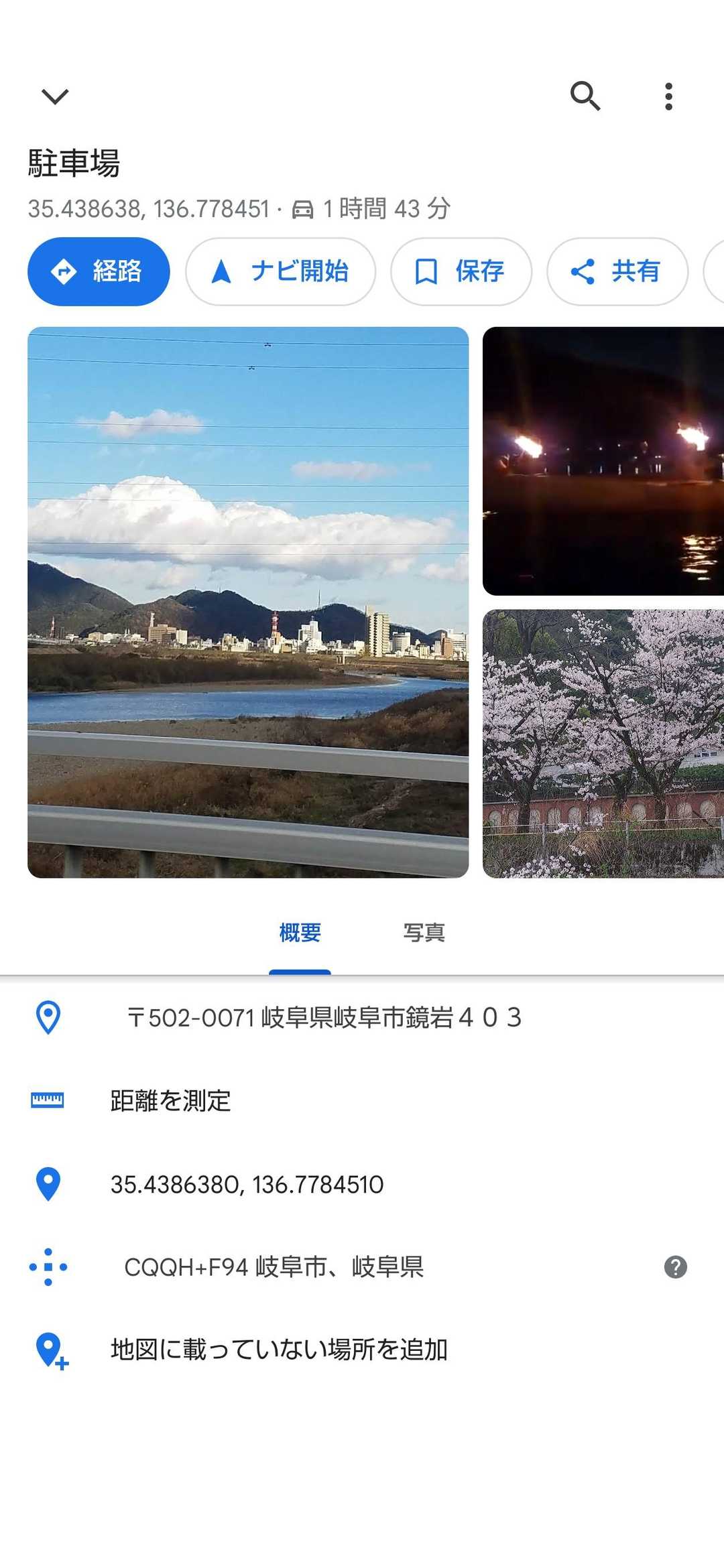Open the three-dot overflow menu
Image resolution: width=724 pixels, height=1568 pixels.
tap(668, 96)
